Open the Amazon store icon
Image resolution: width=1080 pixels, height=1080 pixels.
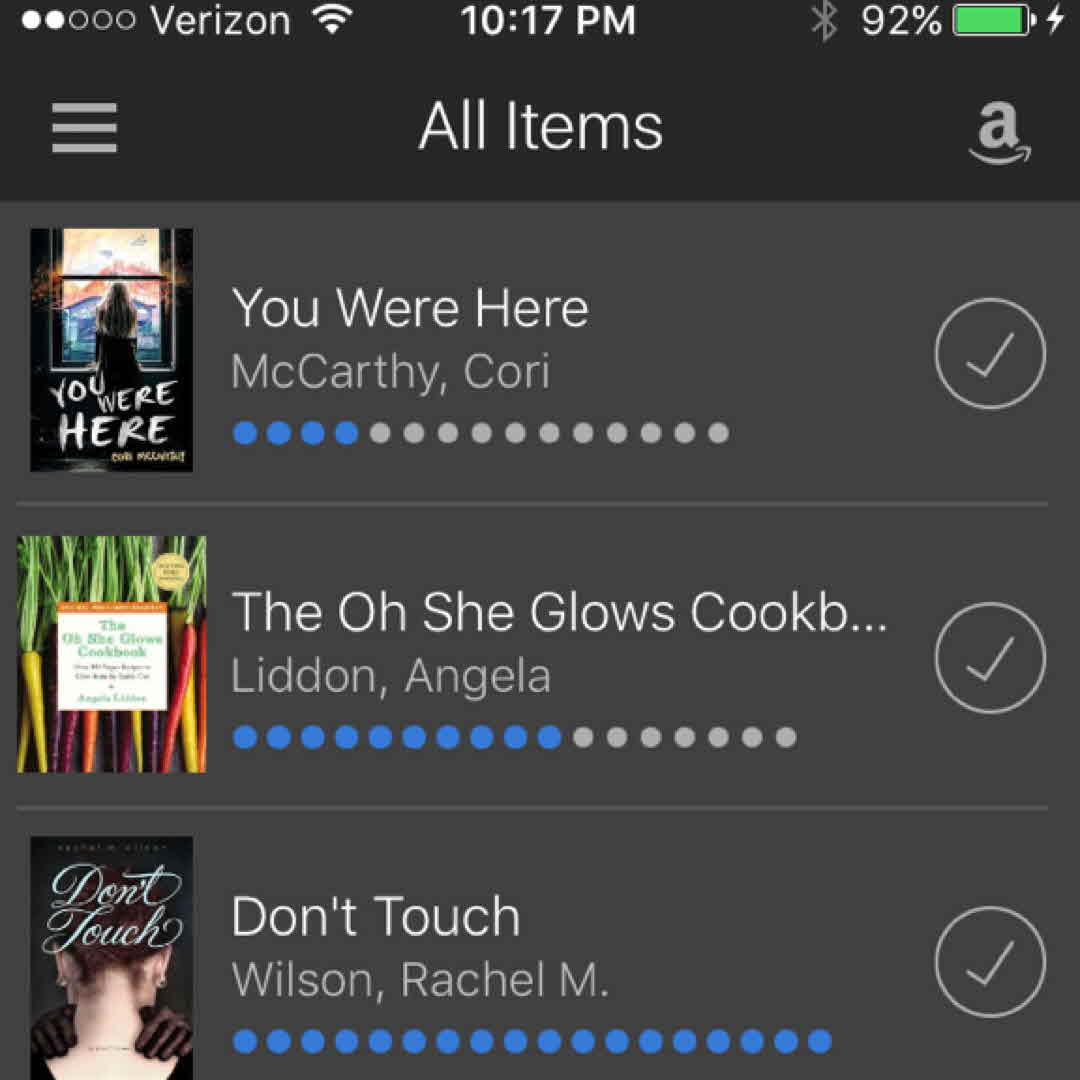click(999, 132)
